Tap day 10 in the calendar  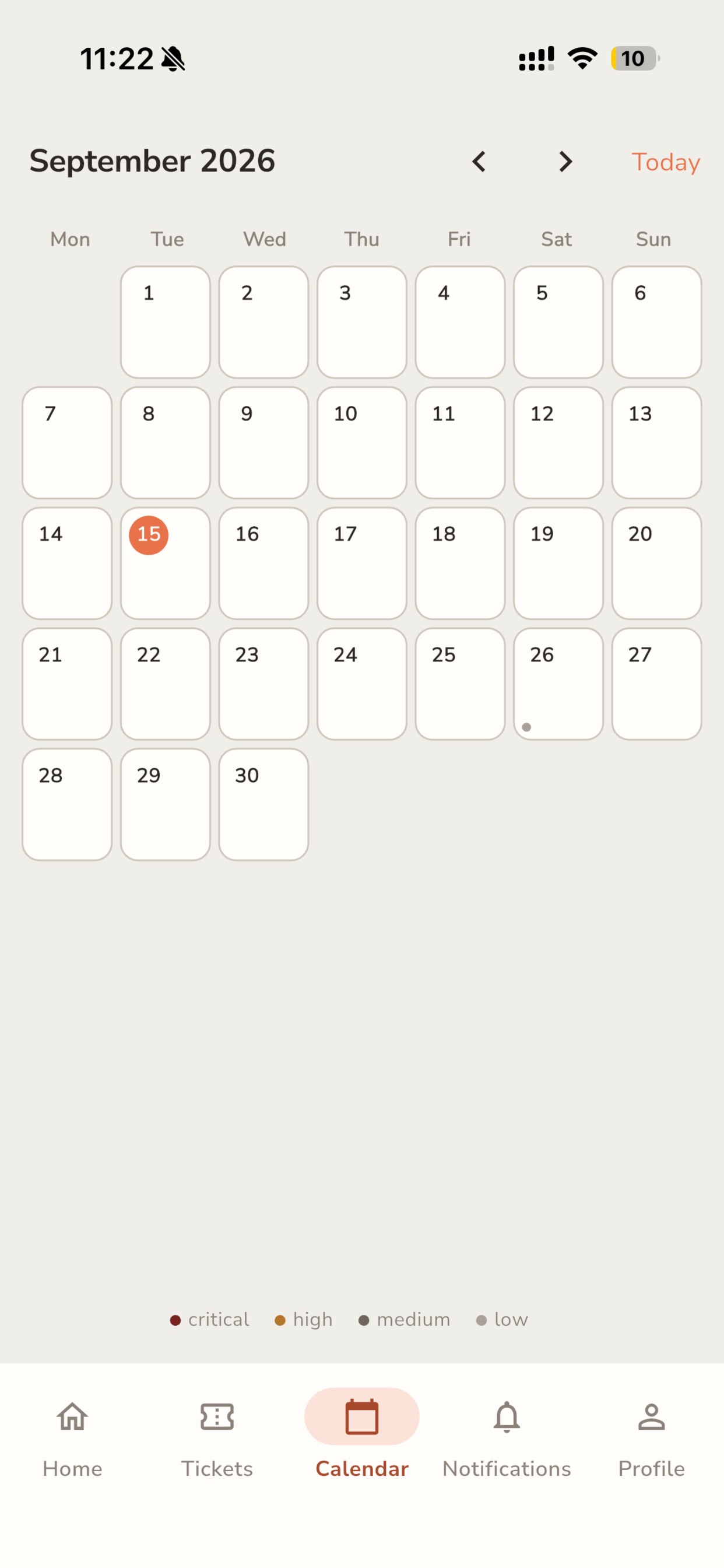(x=362, y=443)
